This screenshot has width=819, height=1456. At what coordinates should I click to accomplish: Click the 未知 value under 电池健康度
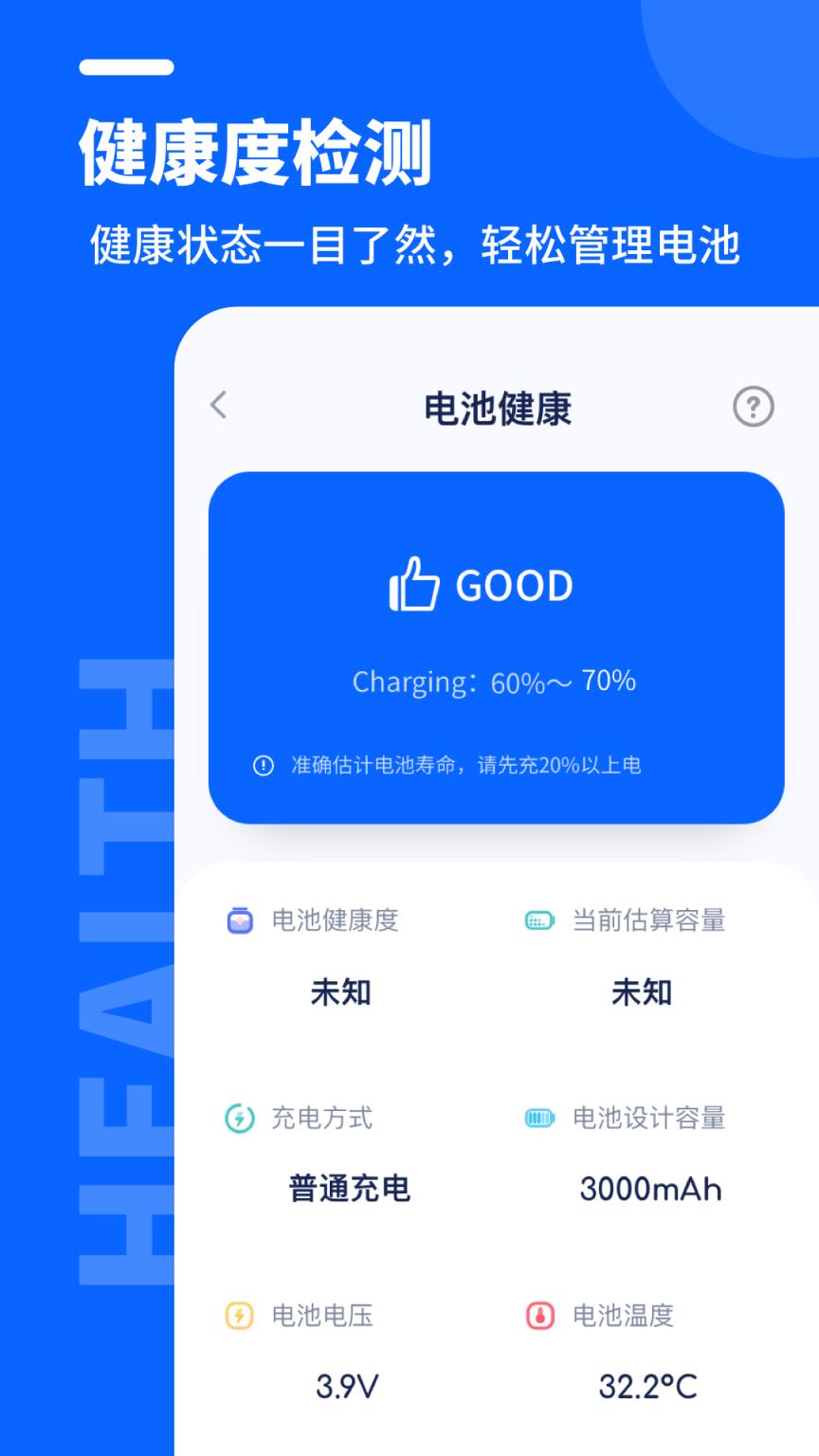[342, 992]
